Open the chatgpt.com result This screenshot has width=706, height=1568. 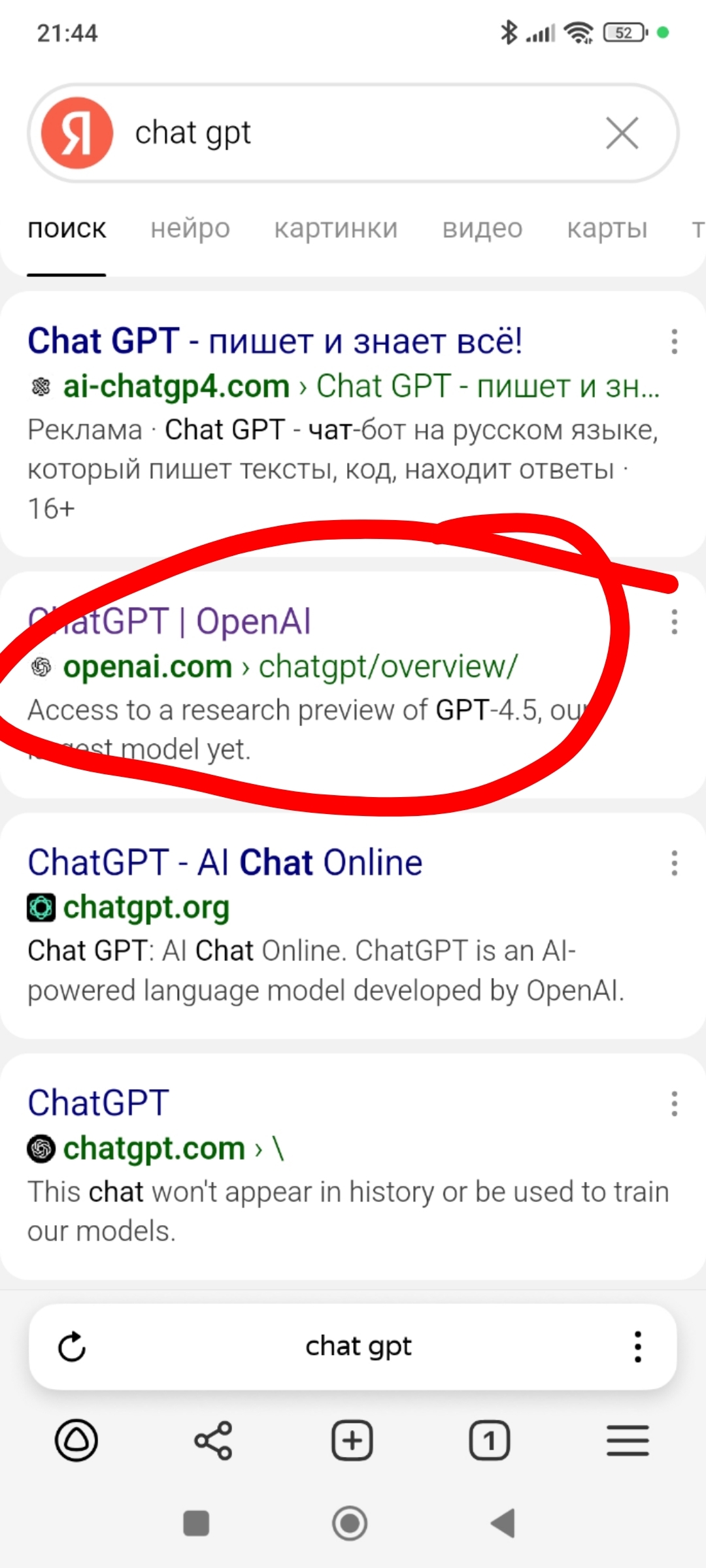point(98,1103)
